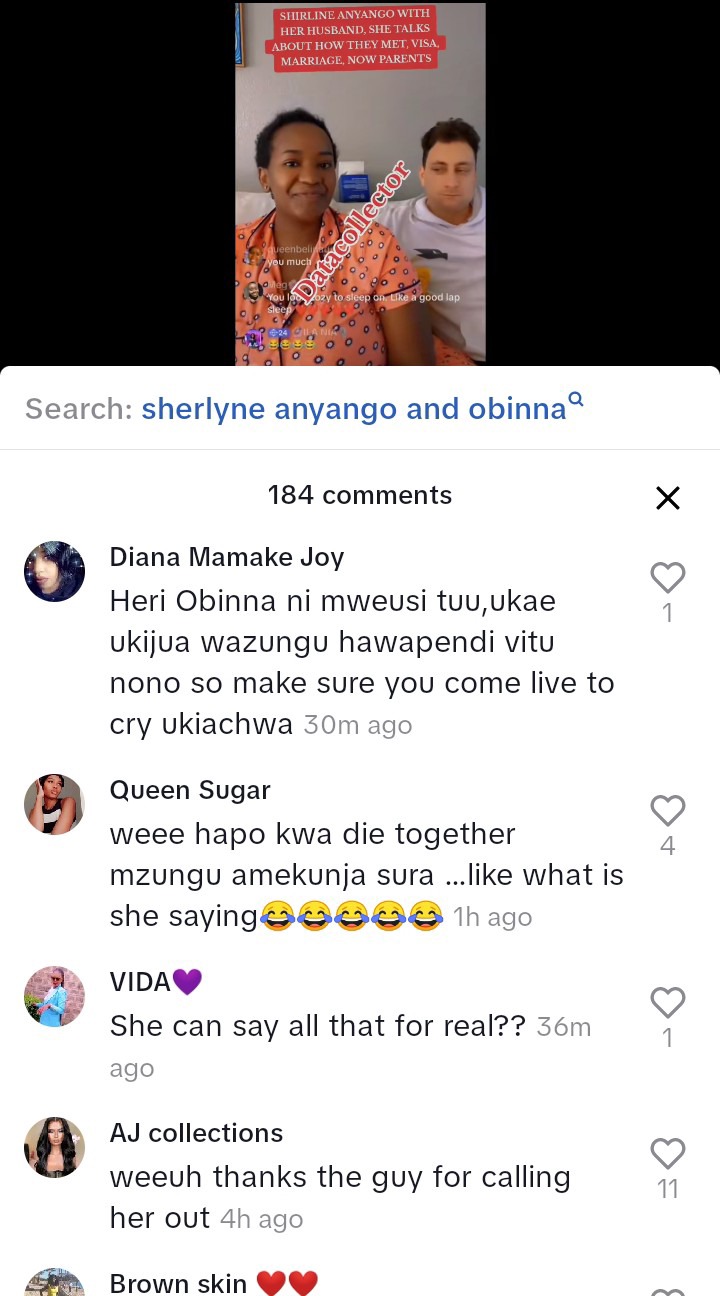Like Diana Mamake Joy's comment
The height and width of the screenshot is (1296, 720).
(667, 578)
